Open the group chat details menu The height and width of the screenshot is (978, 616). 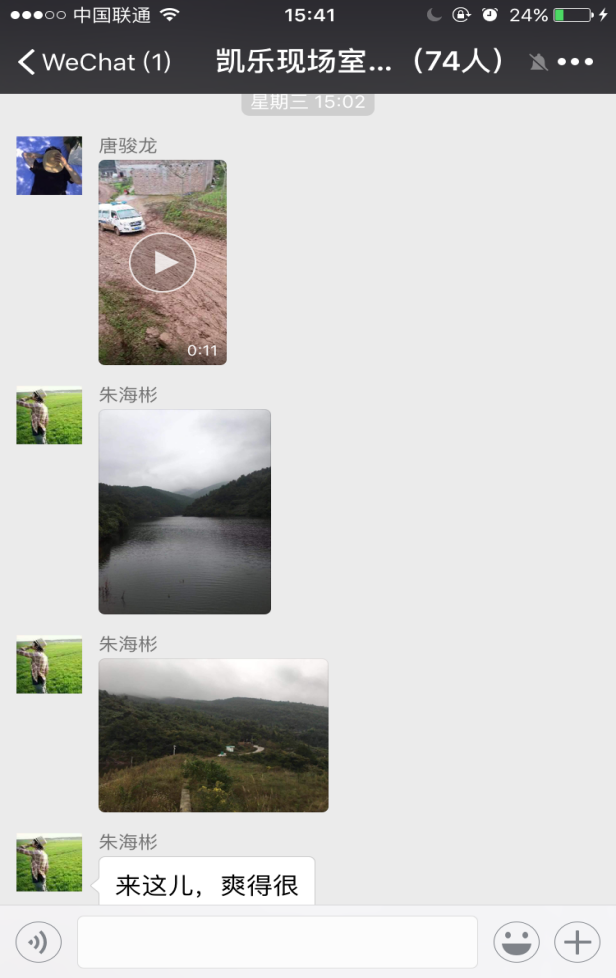pyautogui.click(x=575, y=62)
